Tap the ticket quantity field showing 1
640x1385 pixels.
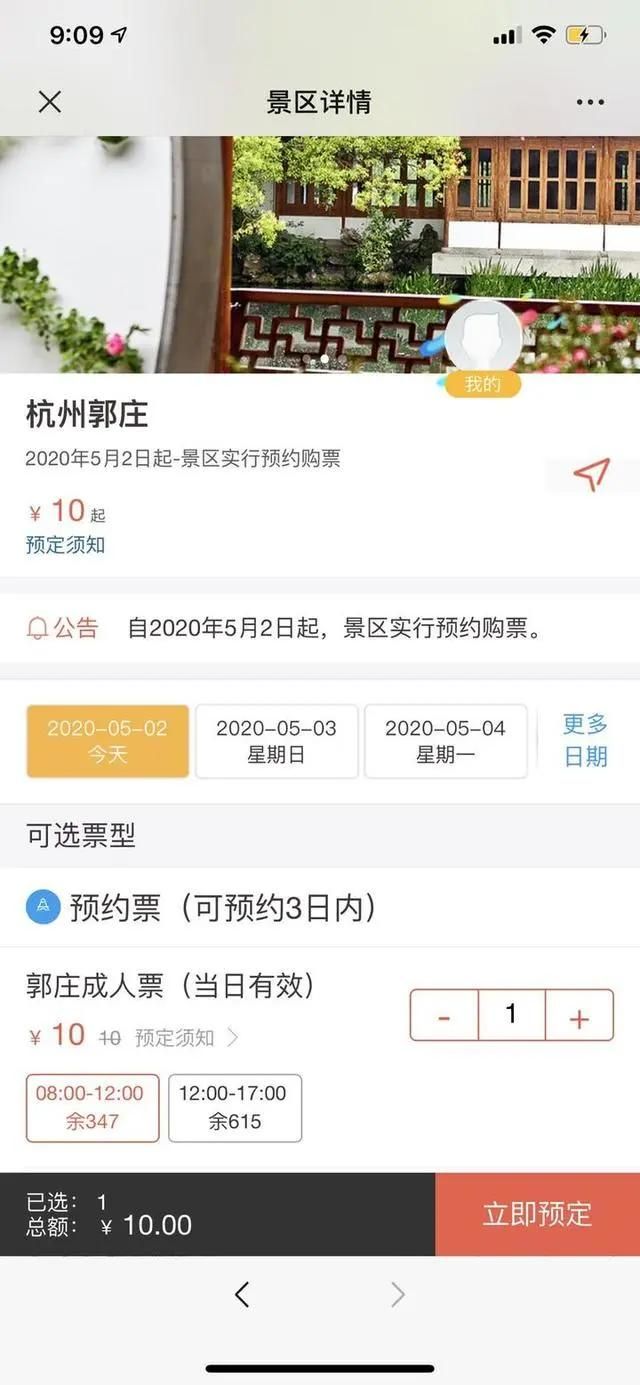511,1016
